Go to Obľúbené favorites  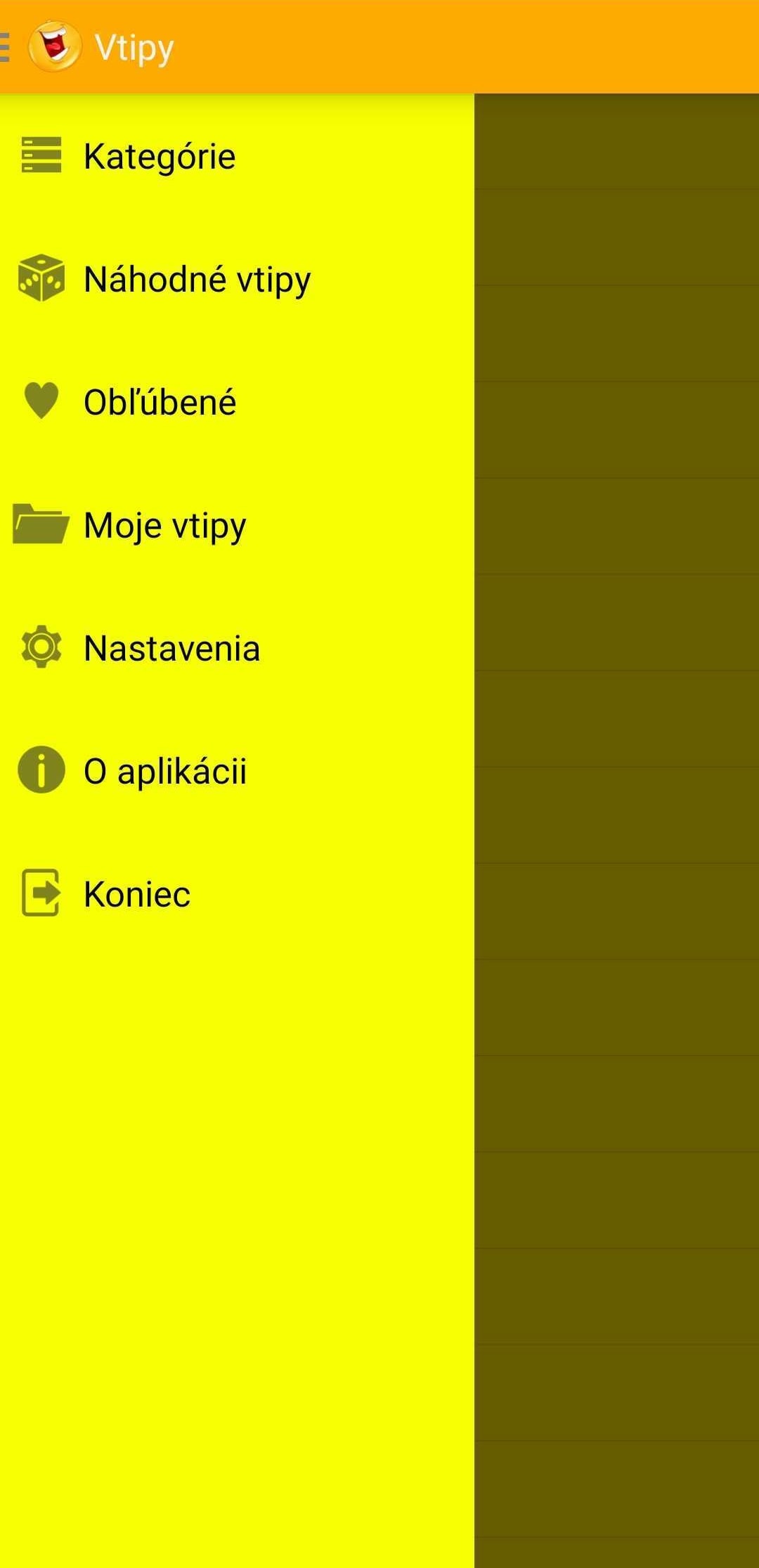[x=160, y=402]
